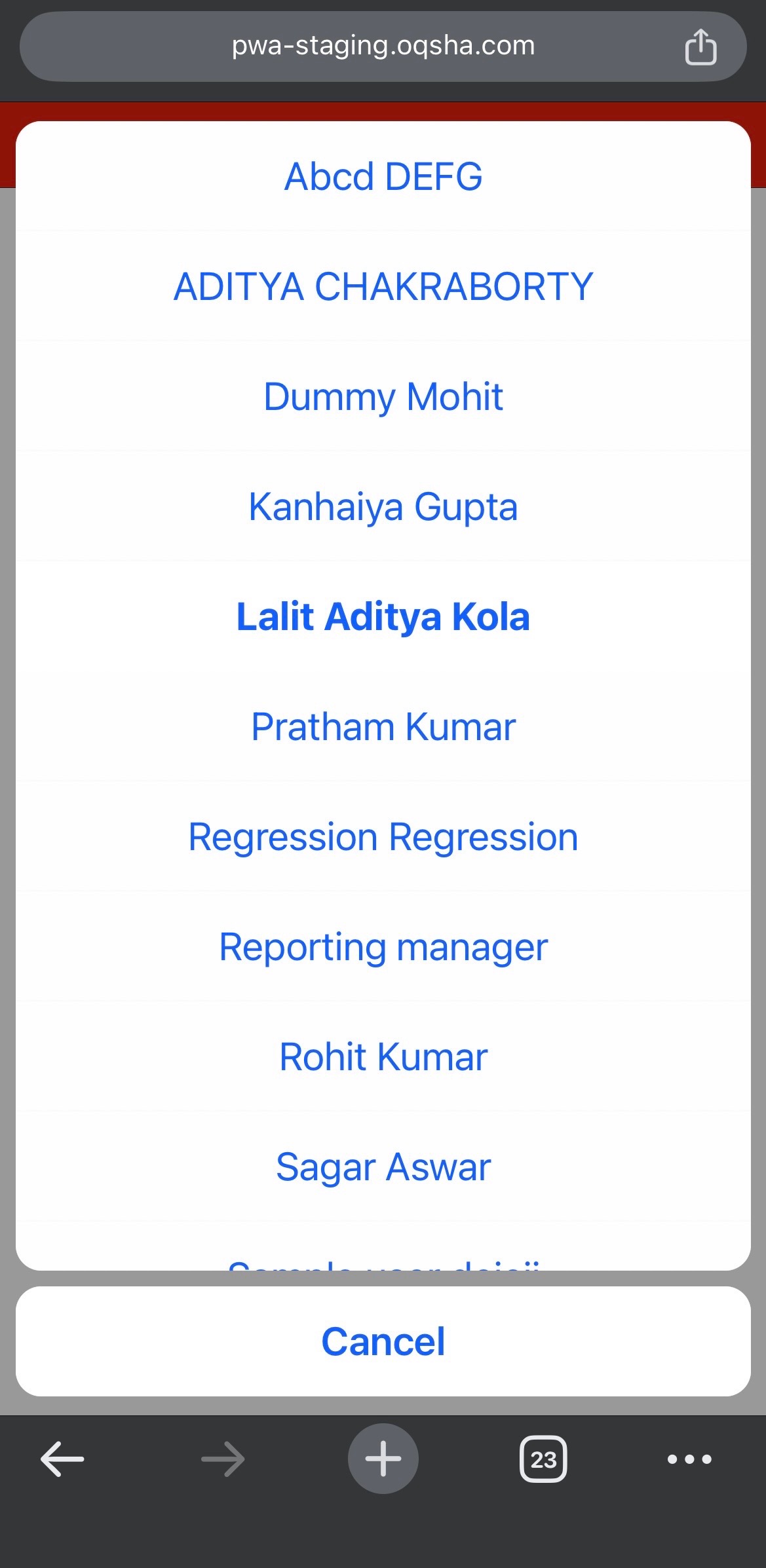Viewport: 766px width, 1568px height.
Task: Pick Dummy Mohit from the picker
Action: pos(383,397)
